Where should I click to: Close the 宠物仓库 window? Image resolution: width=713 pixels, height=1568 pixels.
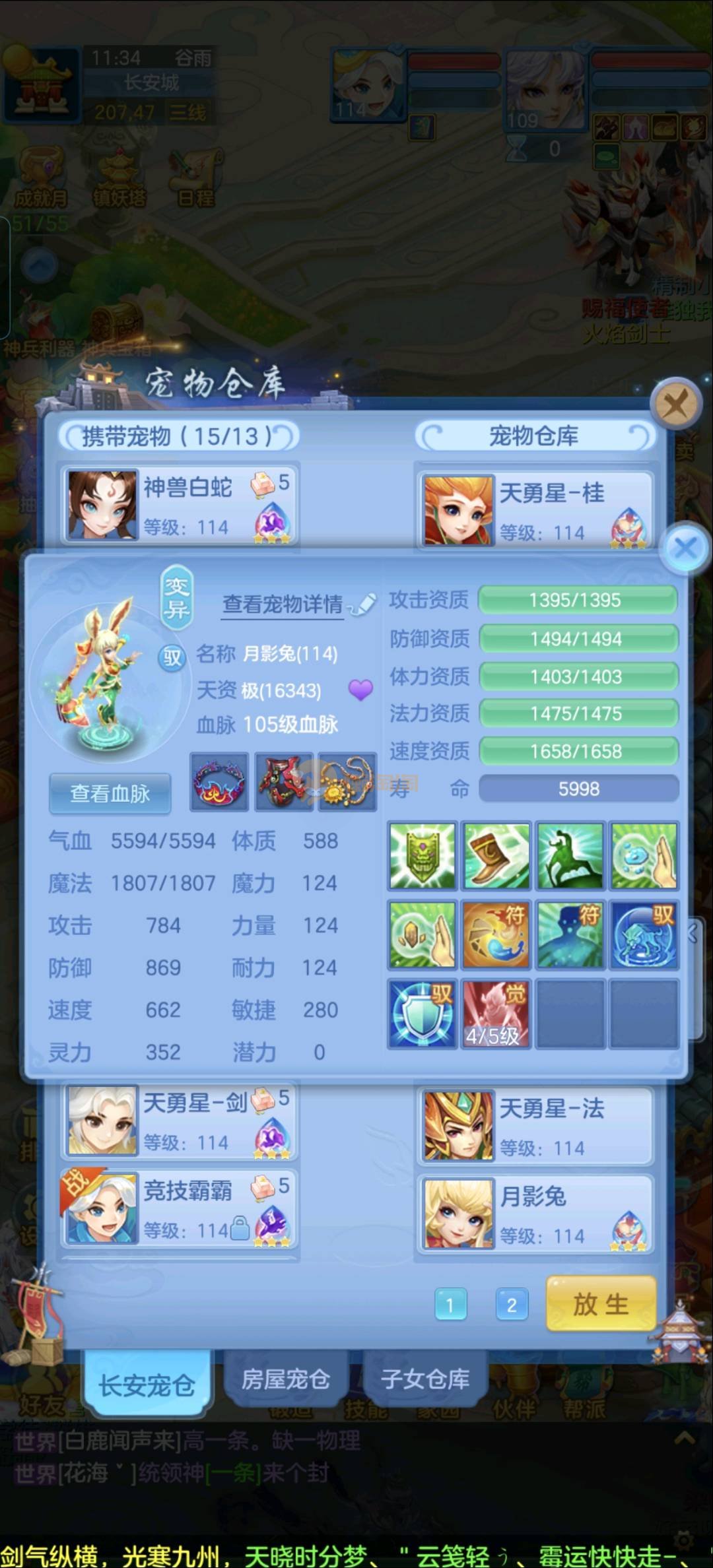pos(675,404)
